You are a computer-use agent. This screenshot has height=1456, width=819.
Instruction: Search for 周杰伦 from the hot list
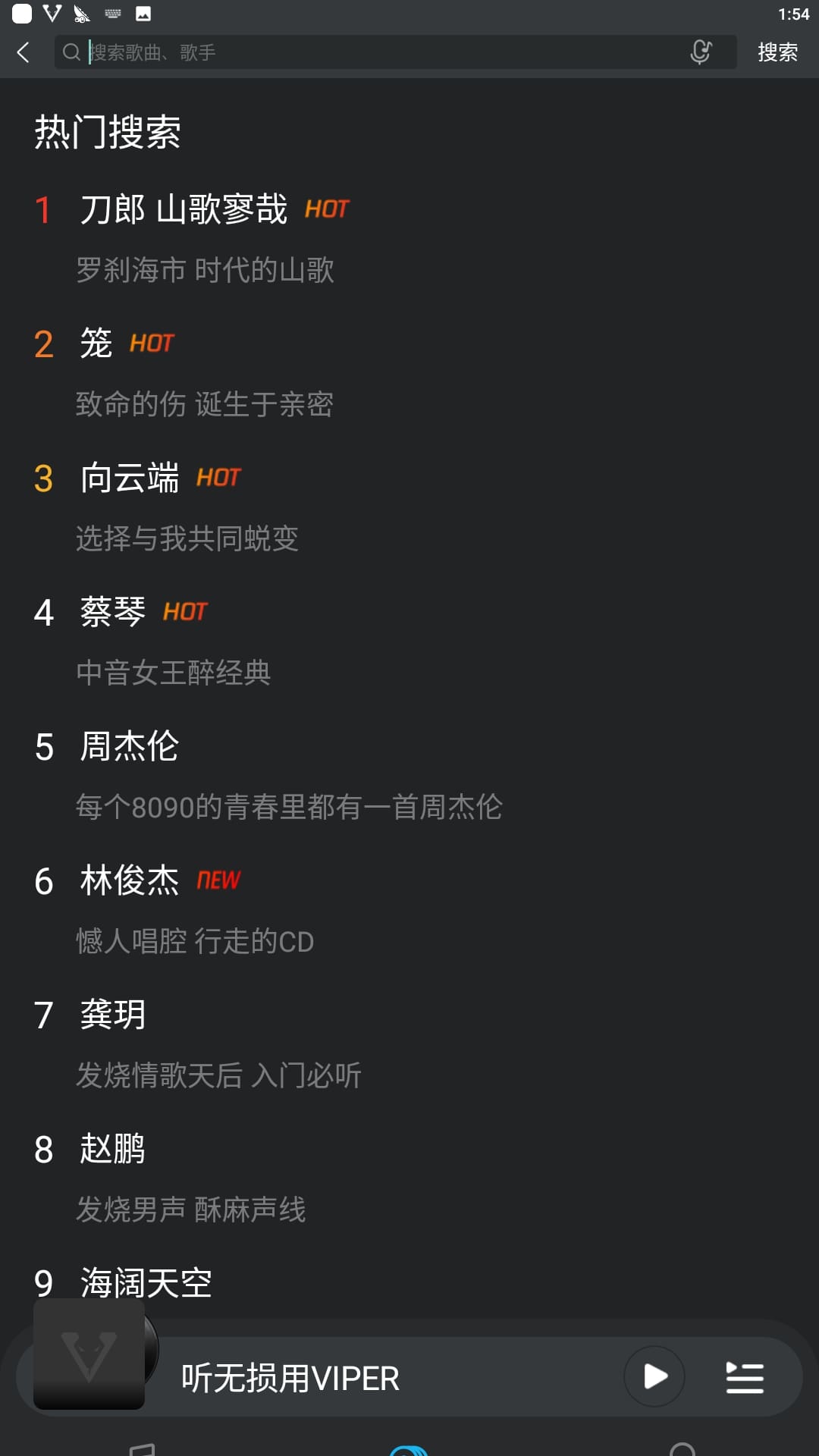coord(130,747)
